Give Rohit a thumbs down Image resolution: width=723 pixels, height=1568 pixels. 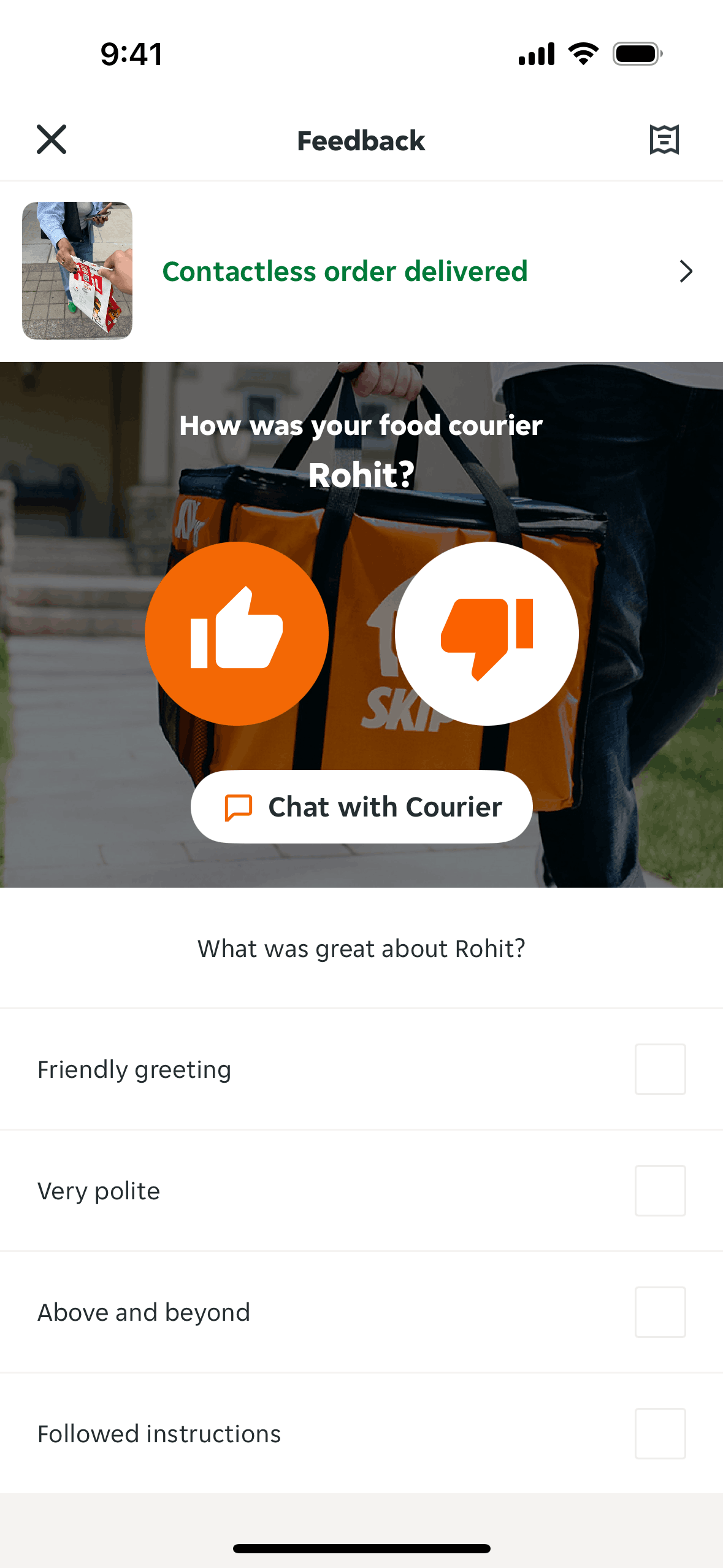486,633
